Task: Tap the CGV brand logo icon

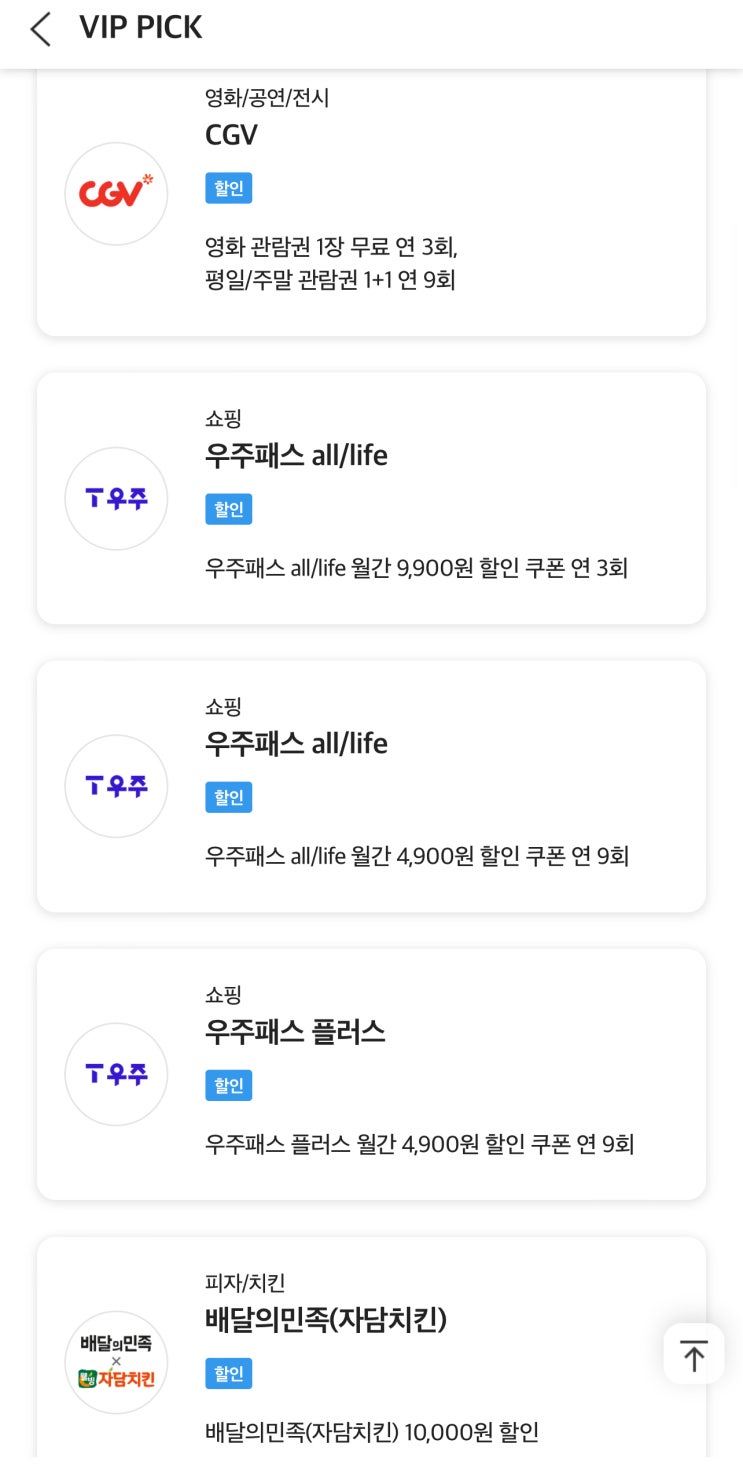Action: point(116,193)
